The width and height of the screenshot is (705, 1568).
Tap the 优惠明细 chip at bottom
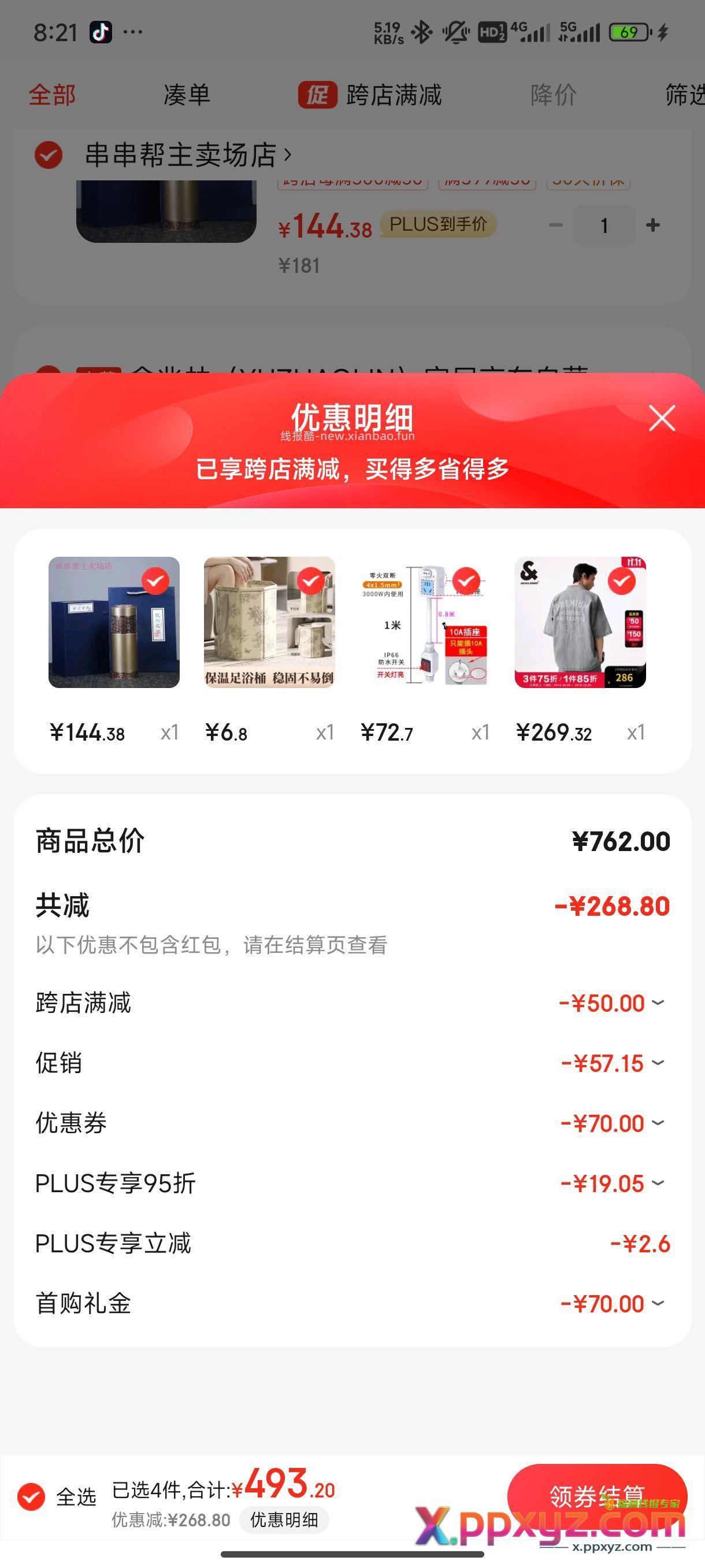coord(284,1520)
